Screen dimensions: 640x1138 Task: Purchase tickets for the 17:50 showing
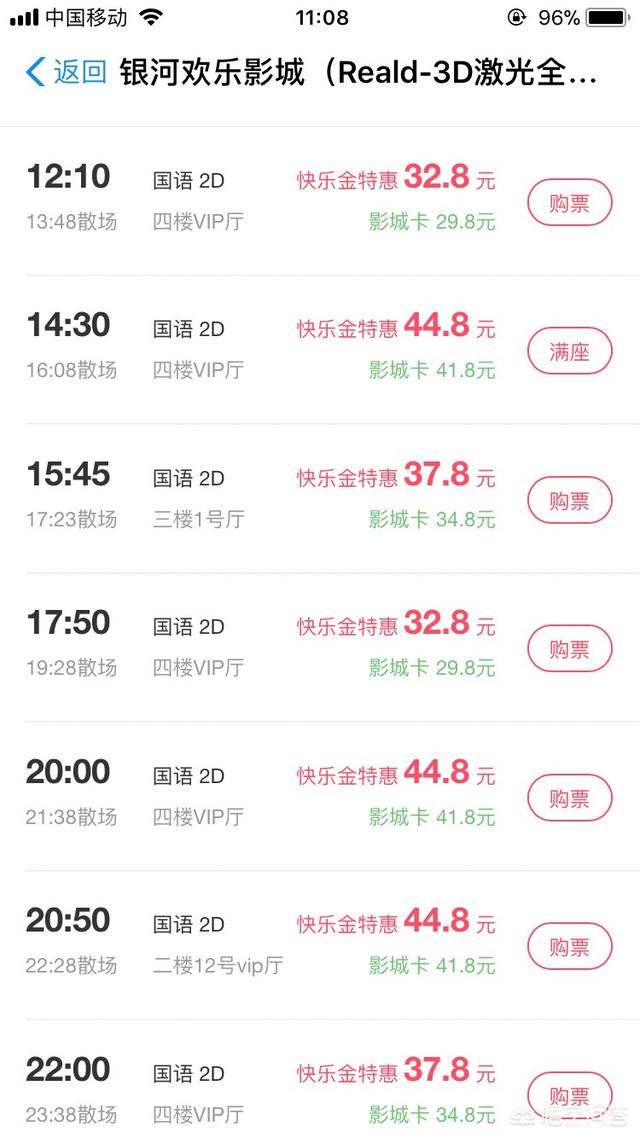[x=570, y=649]
